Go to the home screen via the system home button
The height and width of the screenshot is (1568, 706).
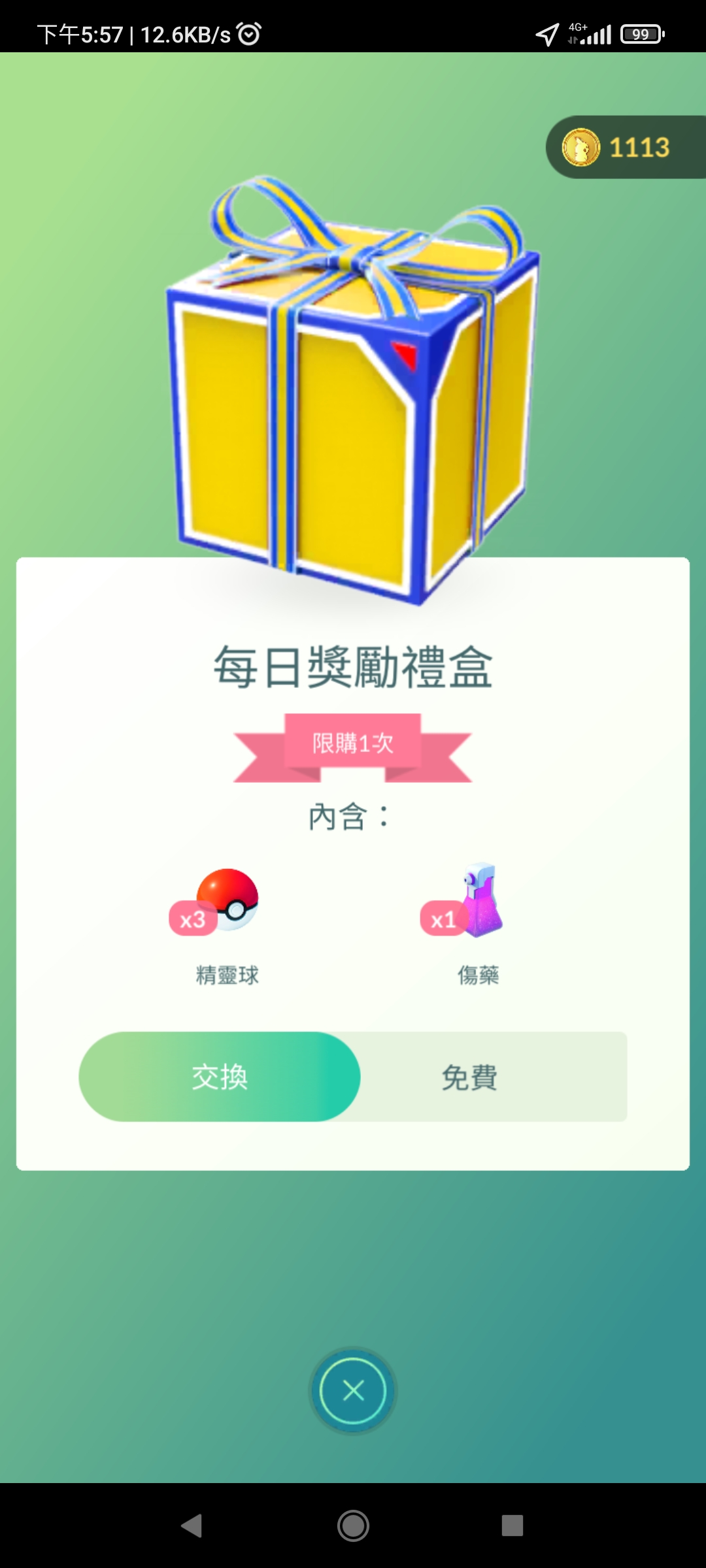click(353, 1526)
